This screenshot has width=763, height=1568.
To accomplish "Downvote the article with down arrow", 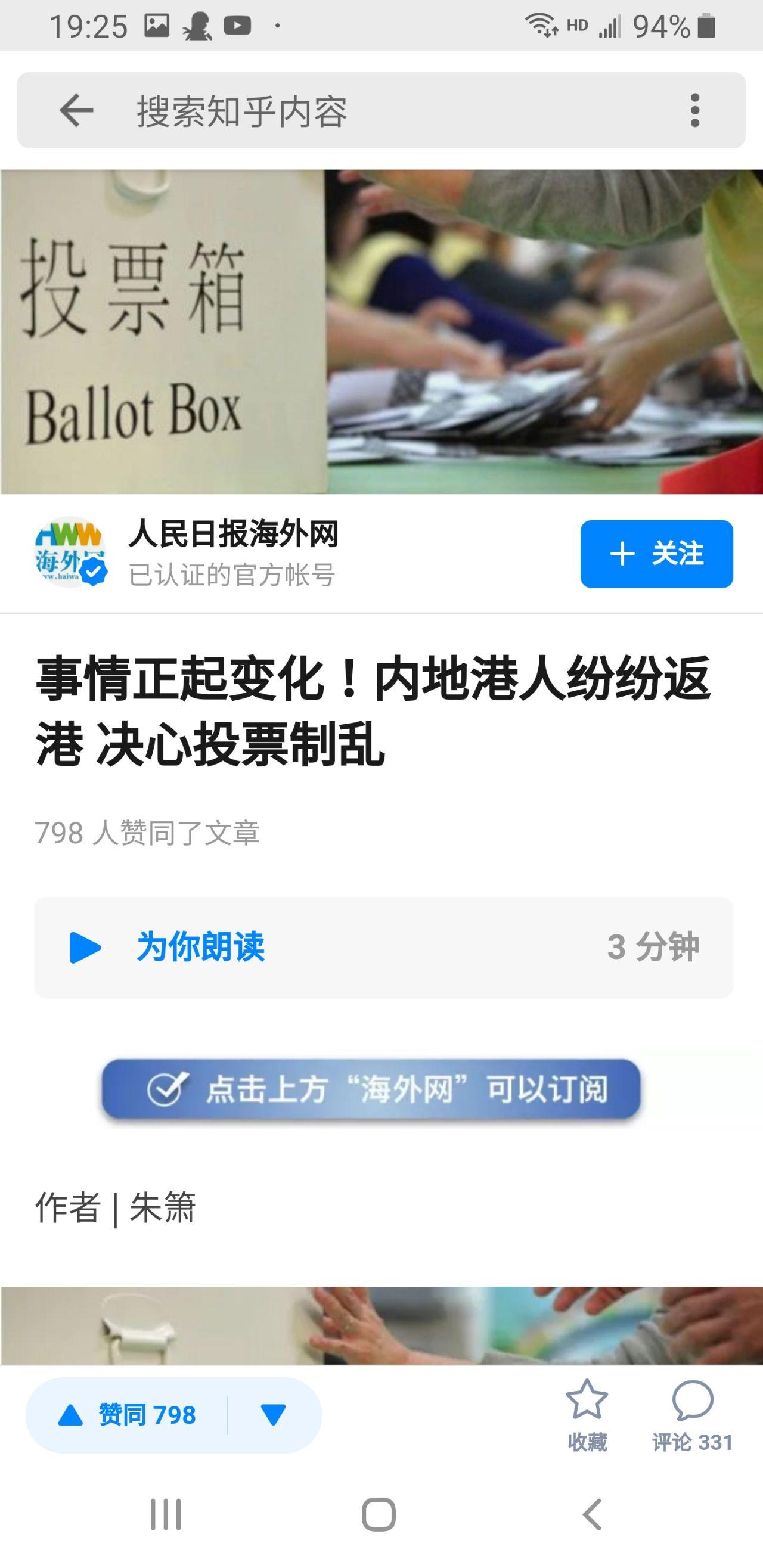I will click(x=273, y=1415).
